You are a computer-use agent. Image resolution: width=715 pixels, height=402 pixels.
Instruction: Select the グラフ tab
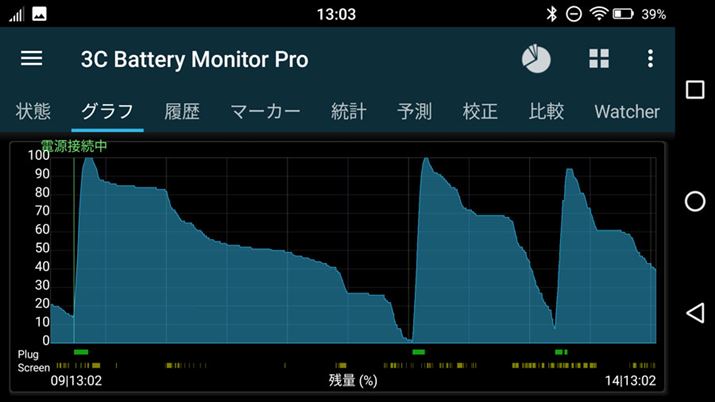[107, 111]
